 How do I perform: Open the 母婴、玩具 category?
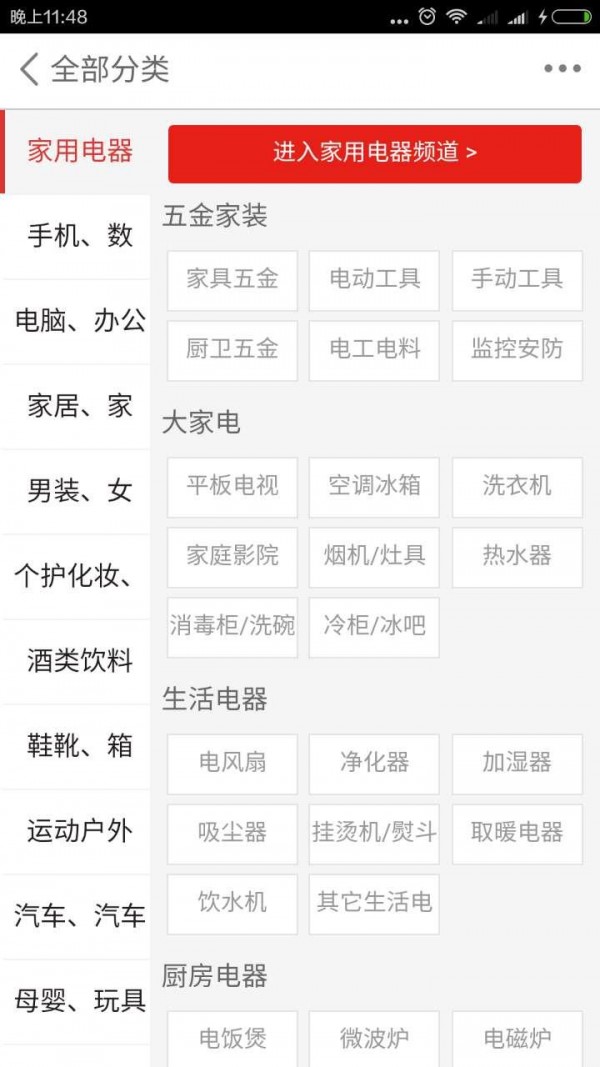click(x=79, y=1000)
